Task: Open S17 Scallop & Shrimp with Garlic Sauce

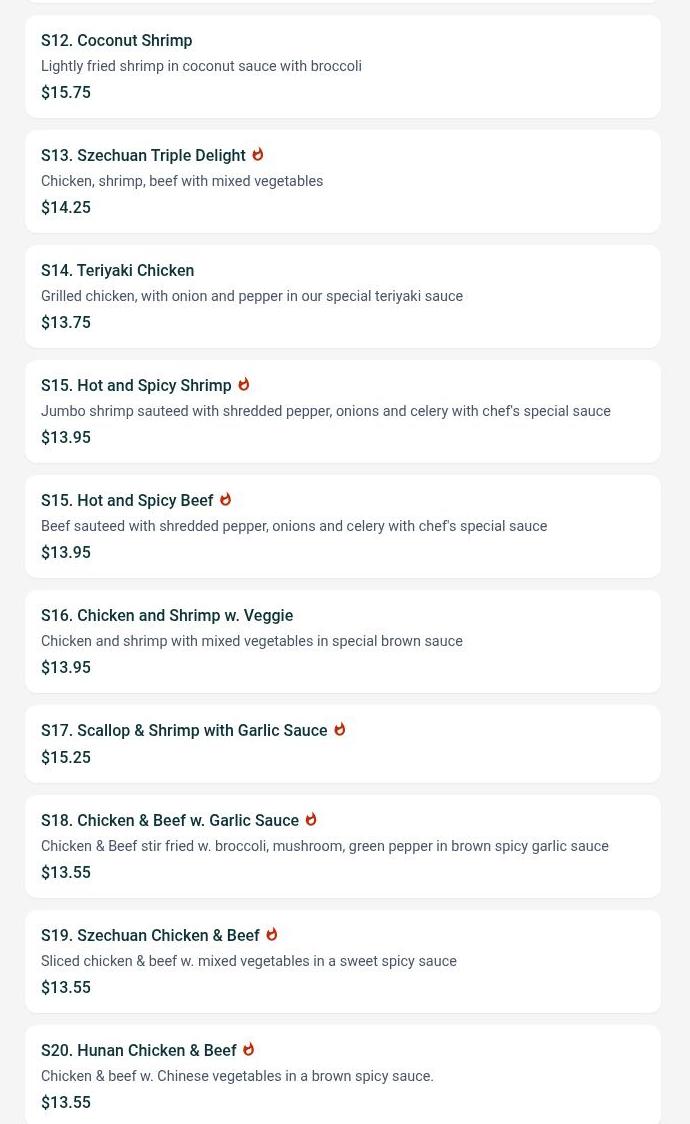Action: click(x=342, y=744)
